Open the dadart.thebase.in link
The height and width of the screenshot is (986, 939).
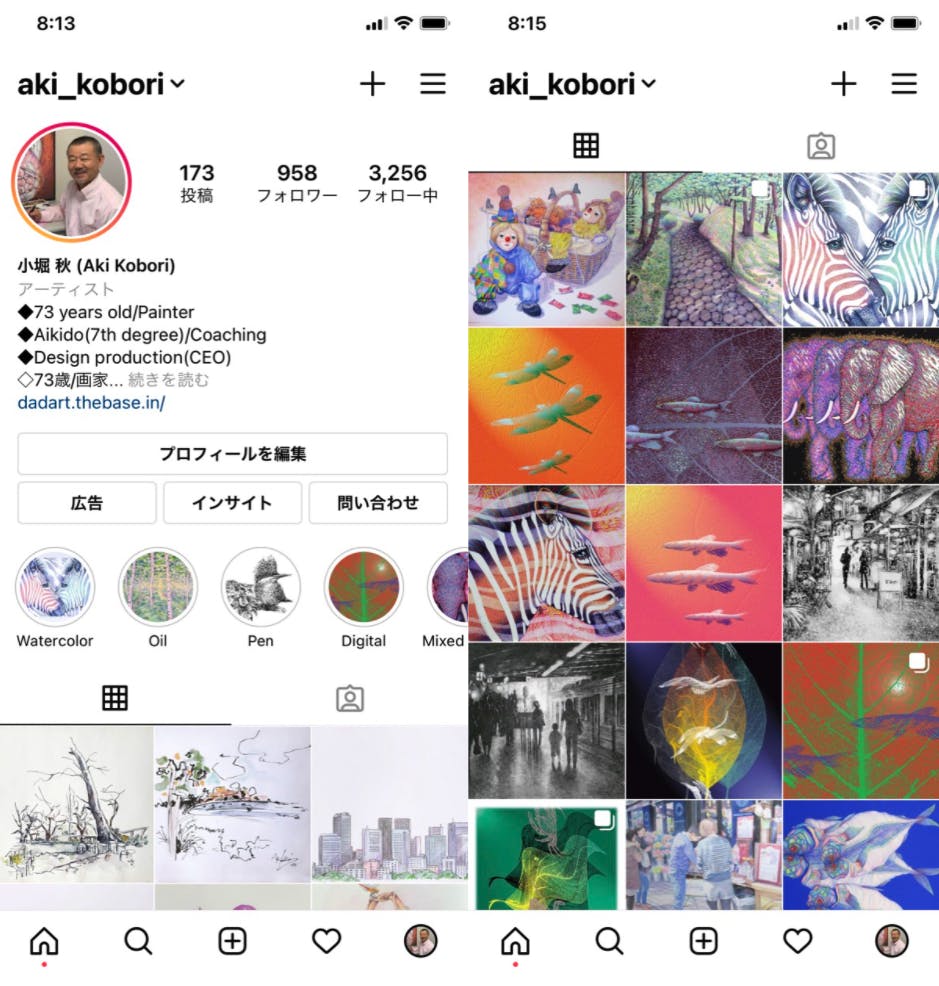click(x=91, y=403)
